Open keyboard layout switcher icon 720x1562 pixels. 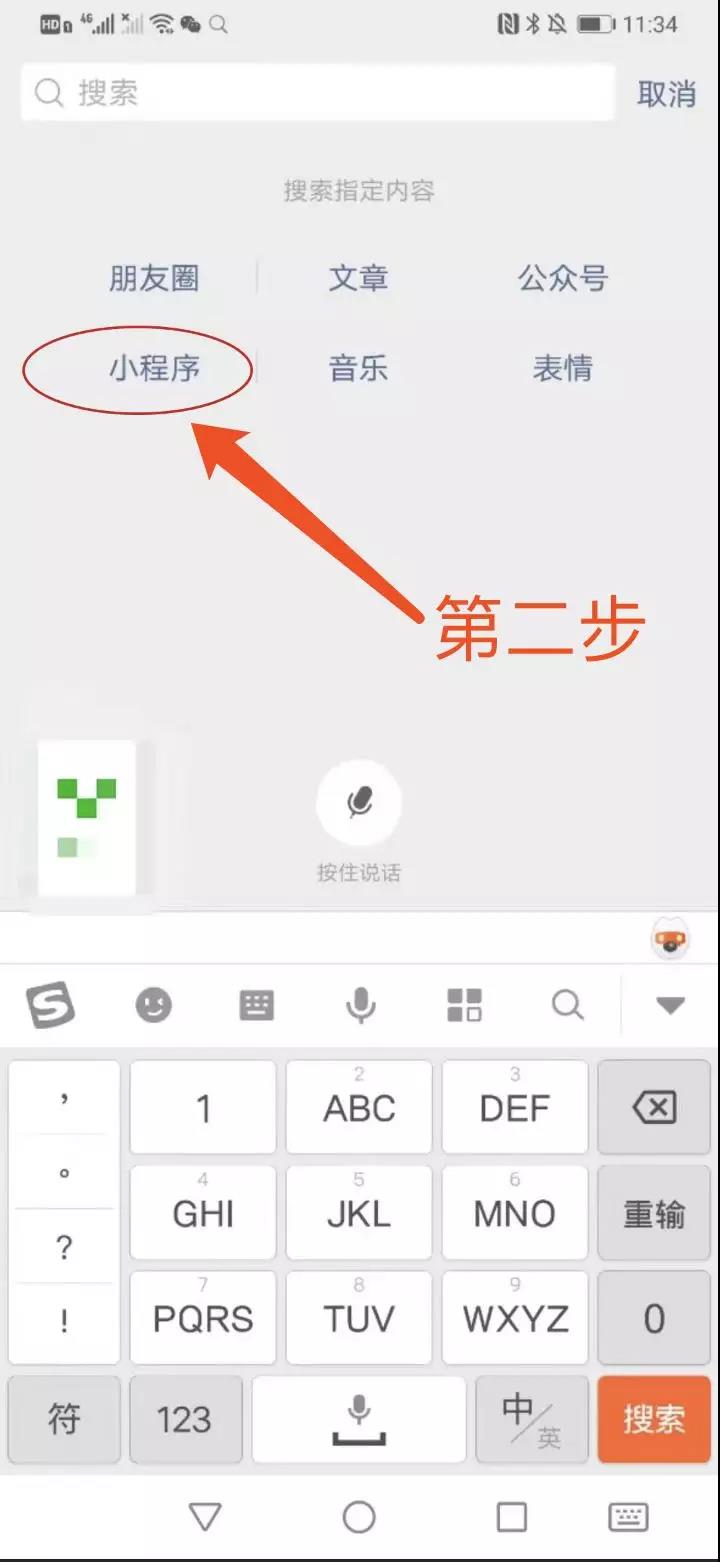(257, 1005)
